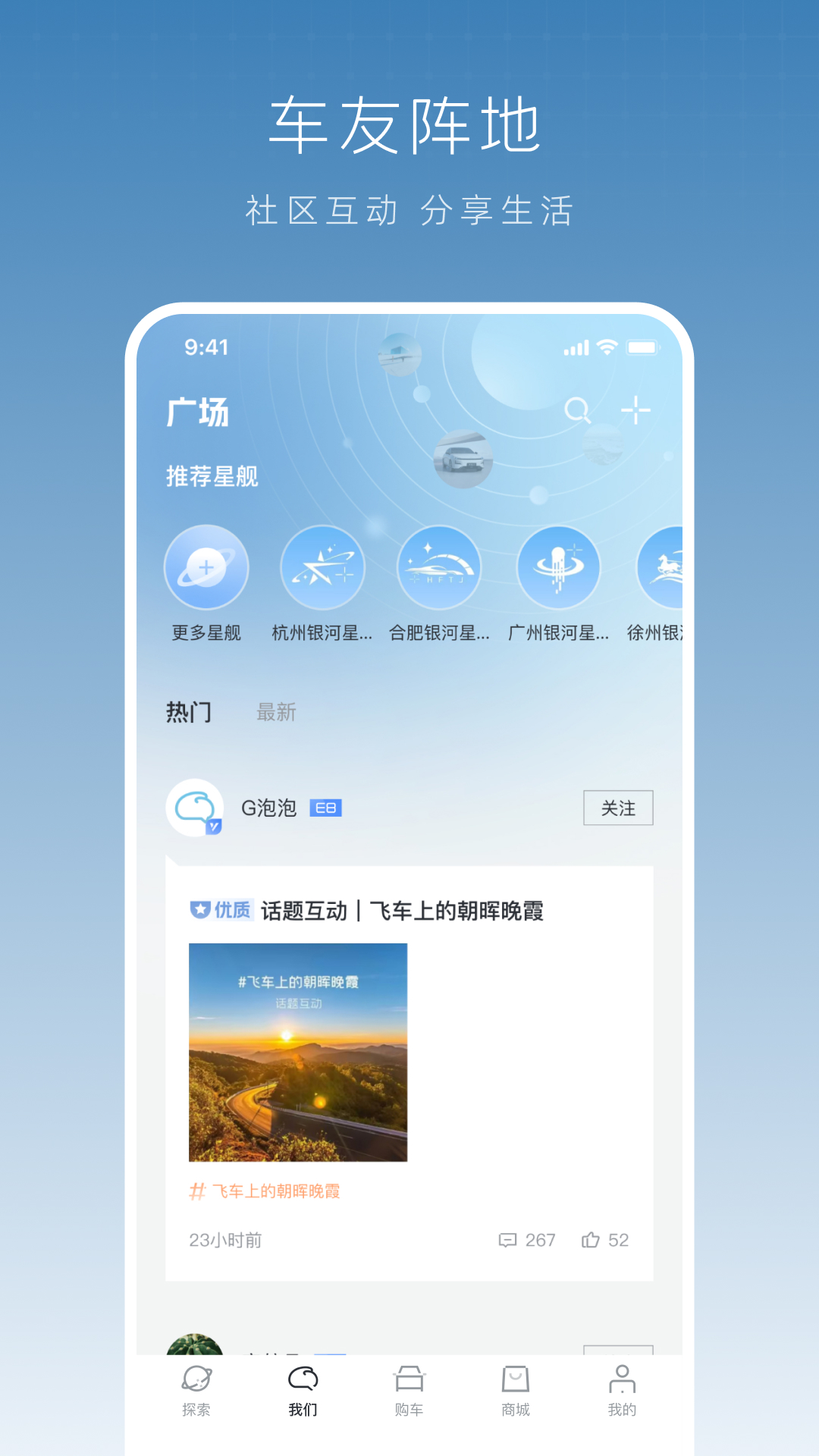Screen dimensions: 819x1456
Task: Tap the E8 badge next to G泡泡
Action: pyautogui.click(x=328, y=808)
